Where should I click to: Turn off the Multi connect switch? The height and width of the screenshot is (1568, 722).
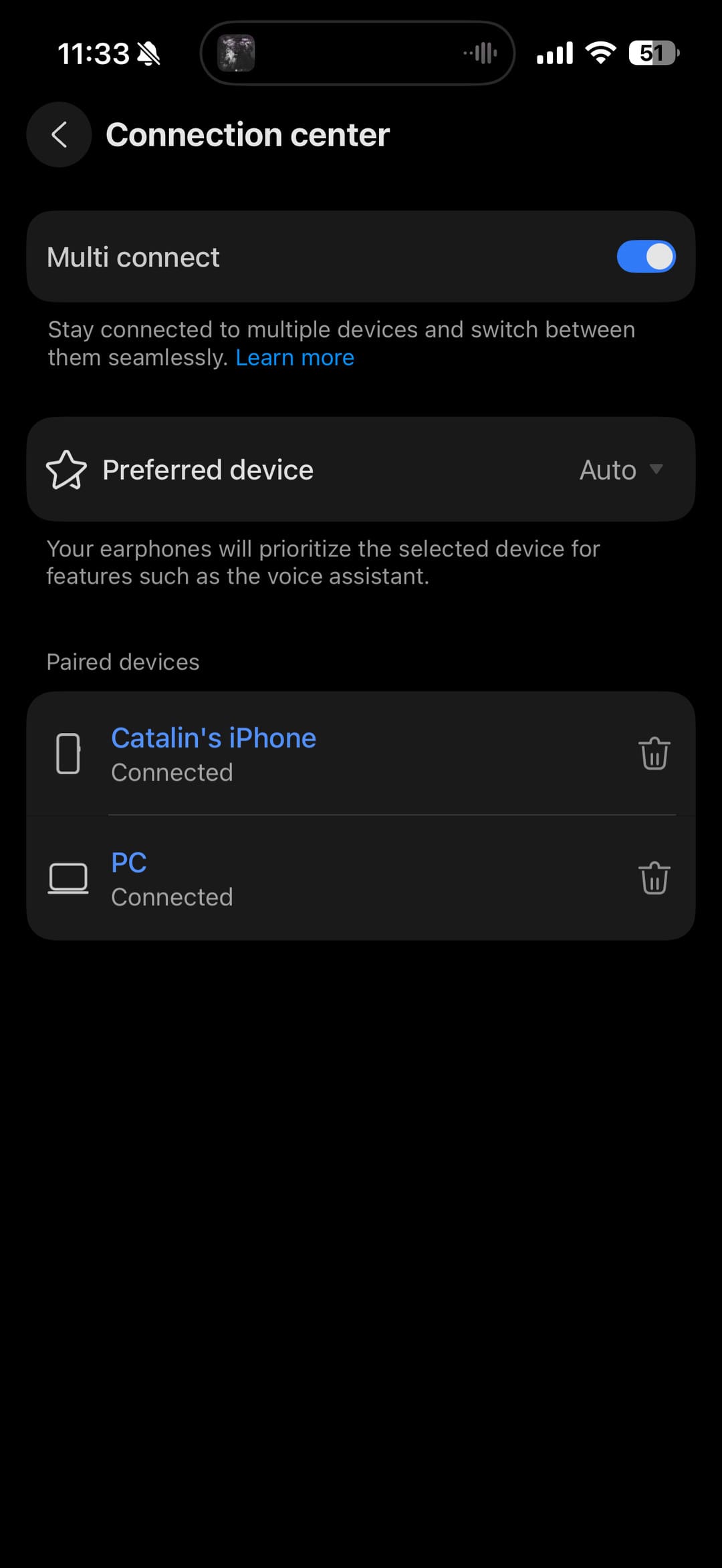[645, 257]
